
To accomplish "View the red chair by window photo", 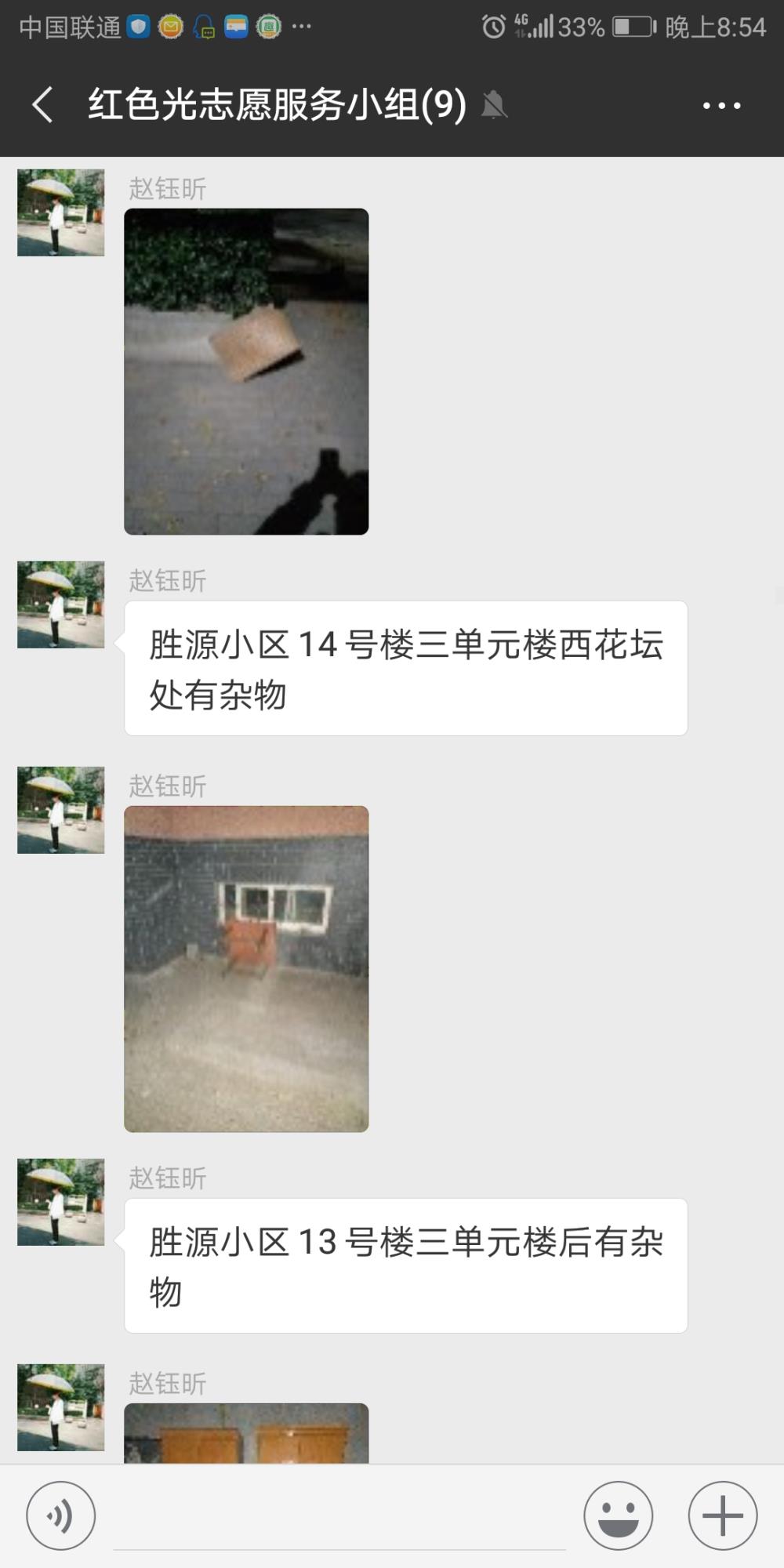I will click(x=246, y=969).
